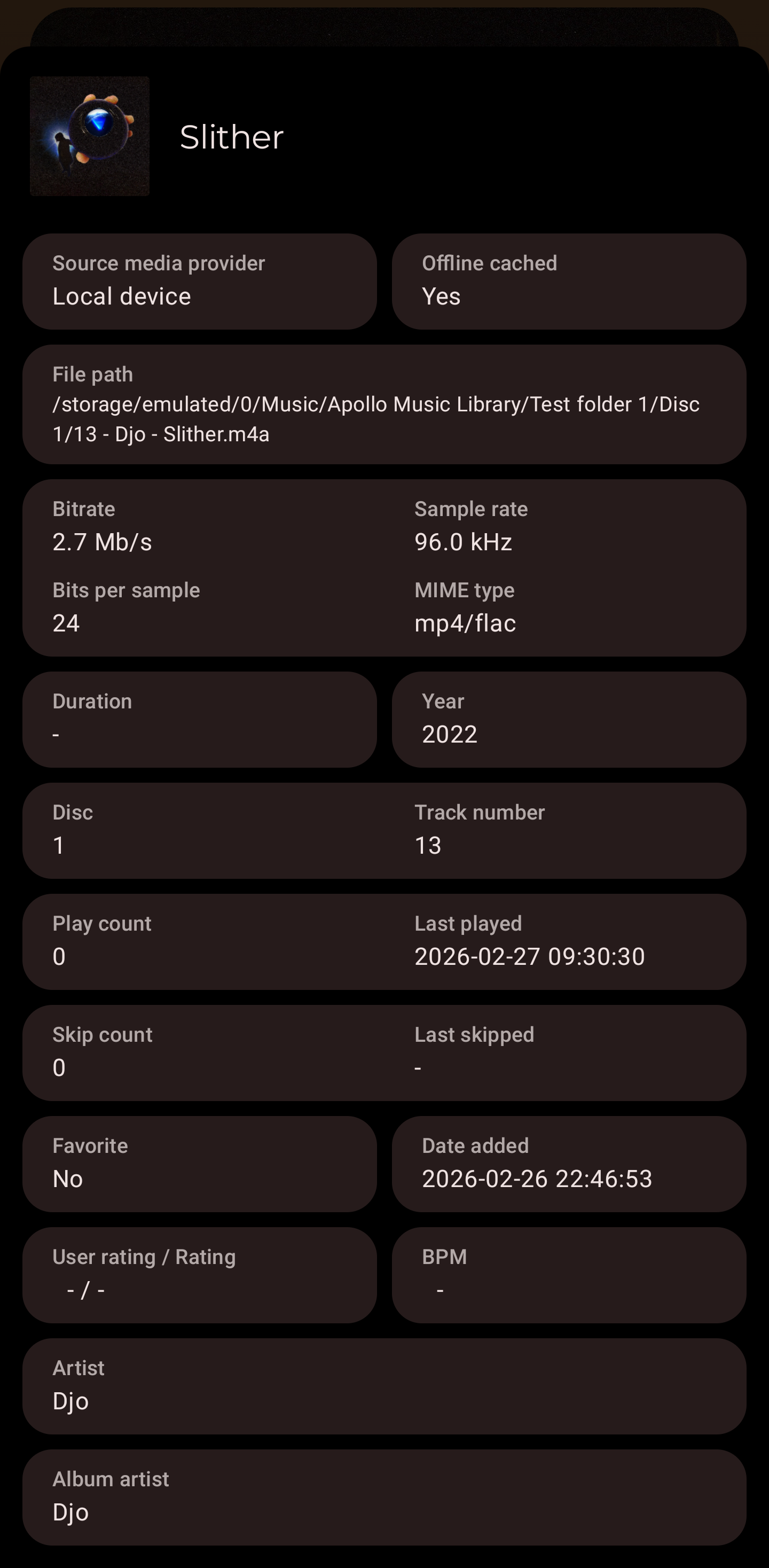Open the Artist card for Djo

point(384,1386)
